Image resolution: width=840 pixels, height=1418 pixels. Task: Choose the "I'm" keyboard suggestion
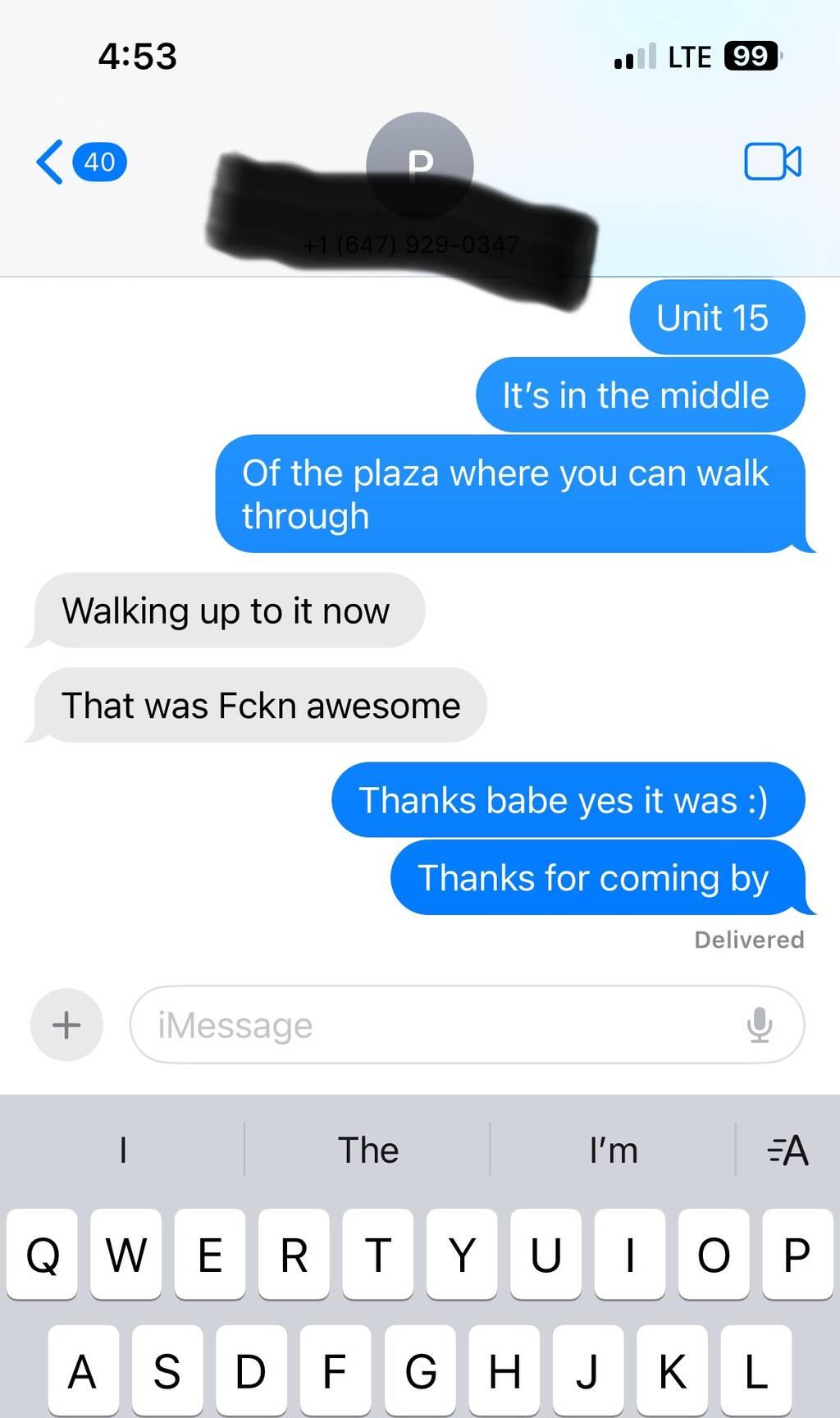point(613,1150)
